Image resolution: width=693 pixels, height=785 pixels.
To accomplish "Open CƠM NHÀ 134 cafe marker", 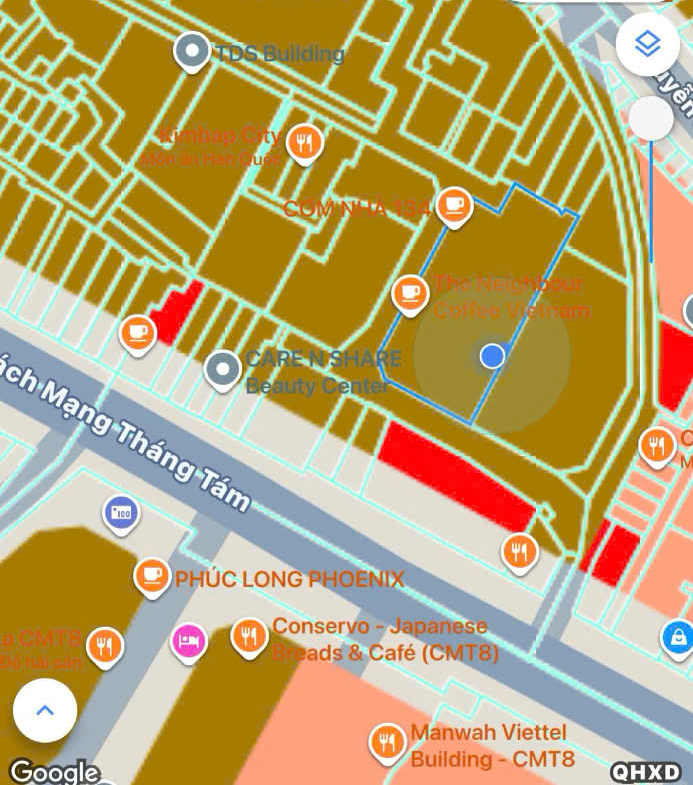I will click(x=455, y=206).
